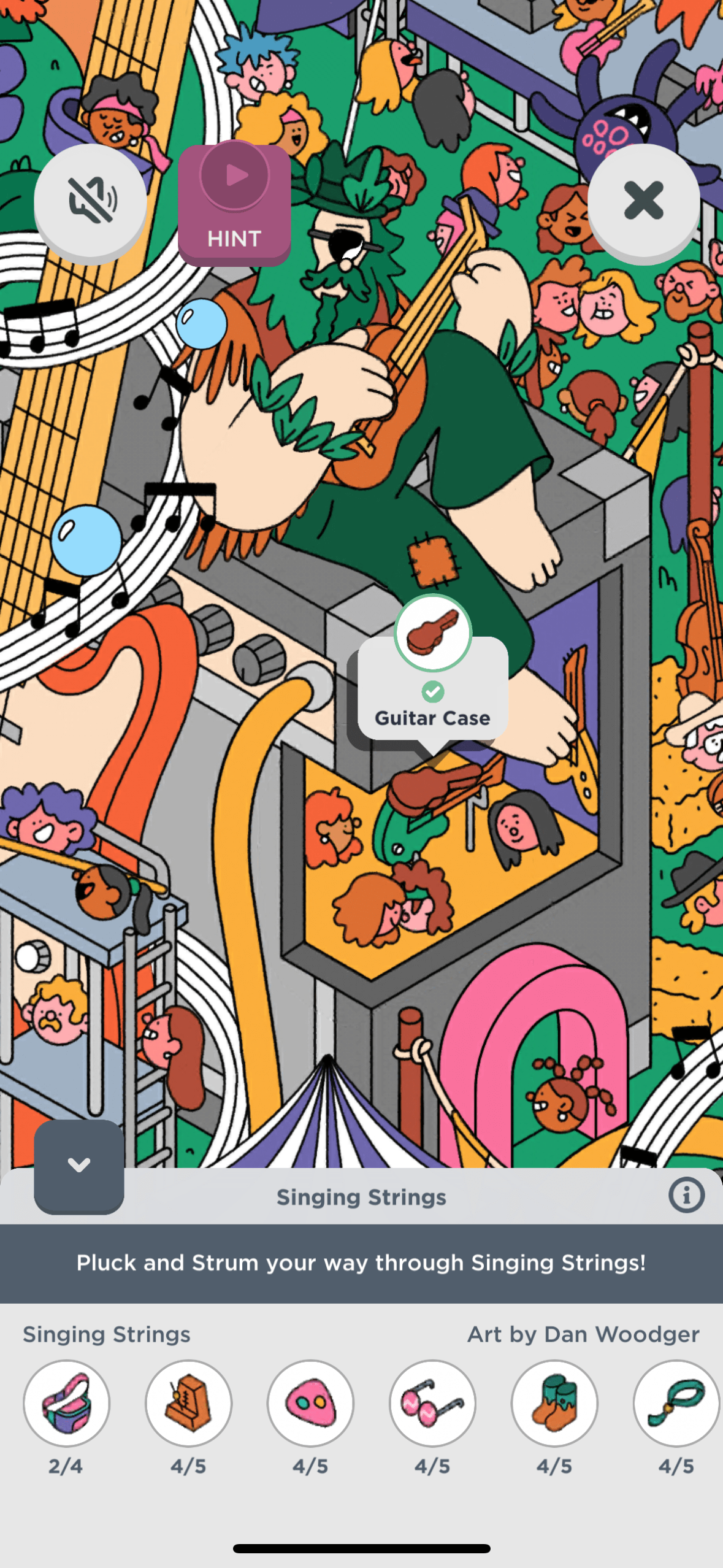The width and height of the screenshot is (723, 1568).
Task: Select the metronome item to find
Action: point(188,1404)
